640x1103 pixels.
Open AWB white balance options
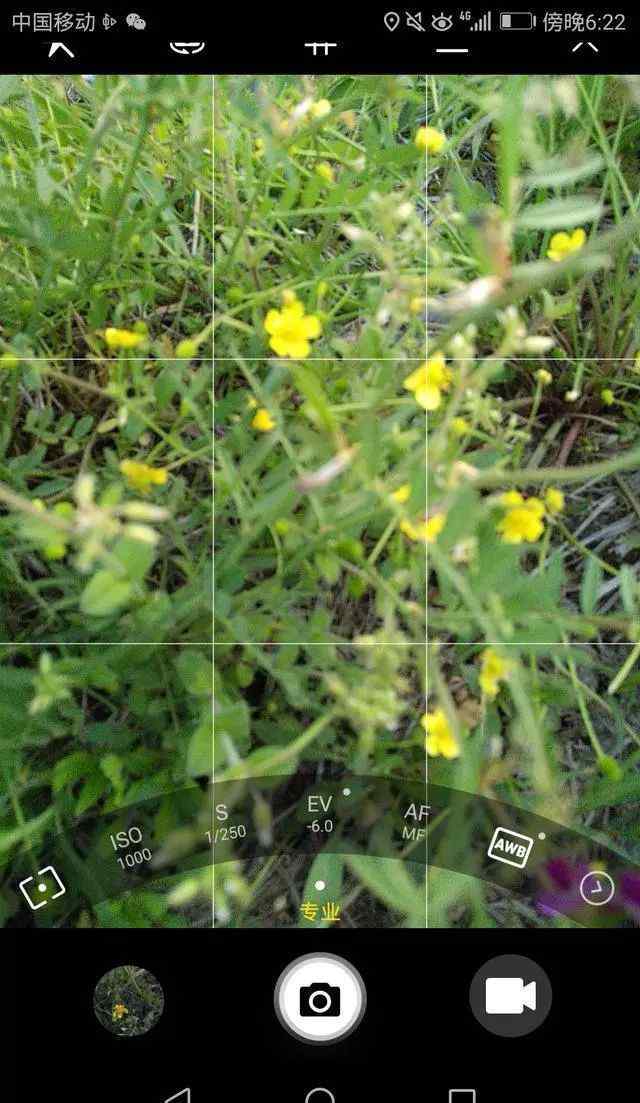(x=510, y=848)
